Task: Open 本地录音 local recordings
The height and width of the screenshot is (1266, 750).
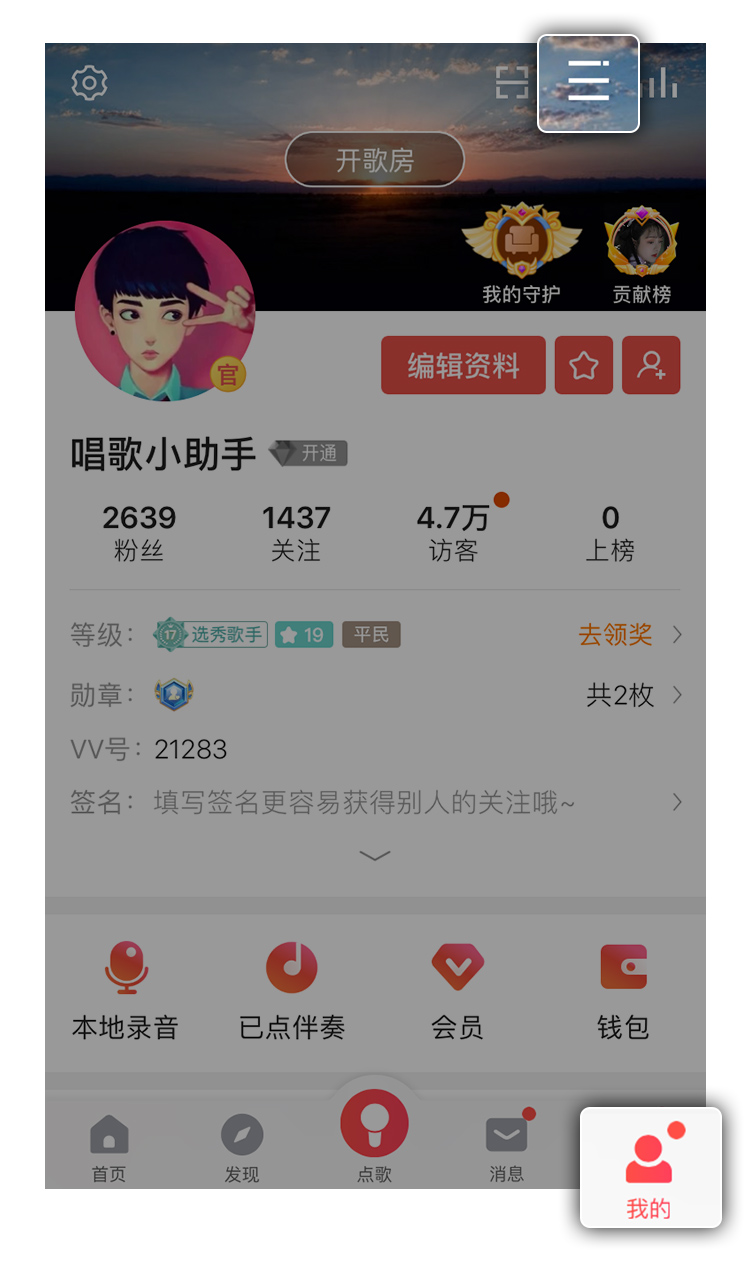Action: pos(125,991)
